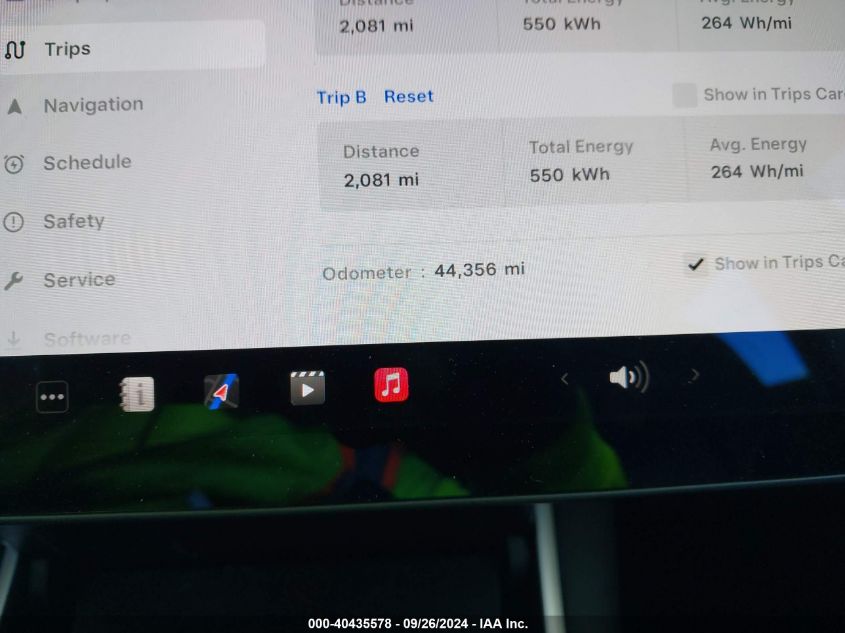
Task: Raise the volume with right arrow
Action: [x=695, y=376]
